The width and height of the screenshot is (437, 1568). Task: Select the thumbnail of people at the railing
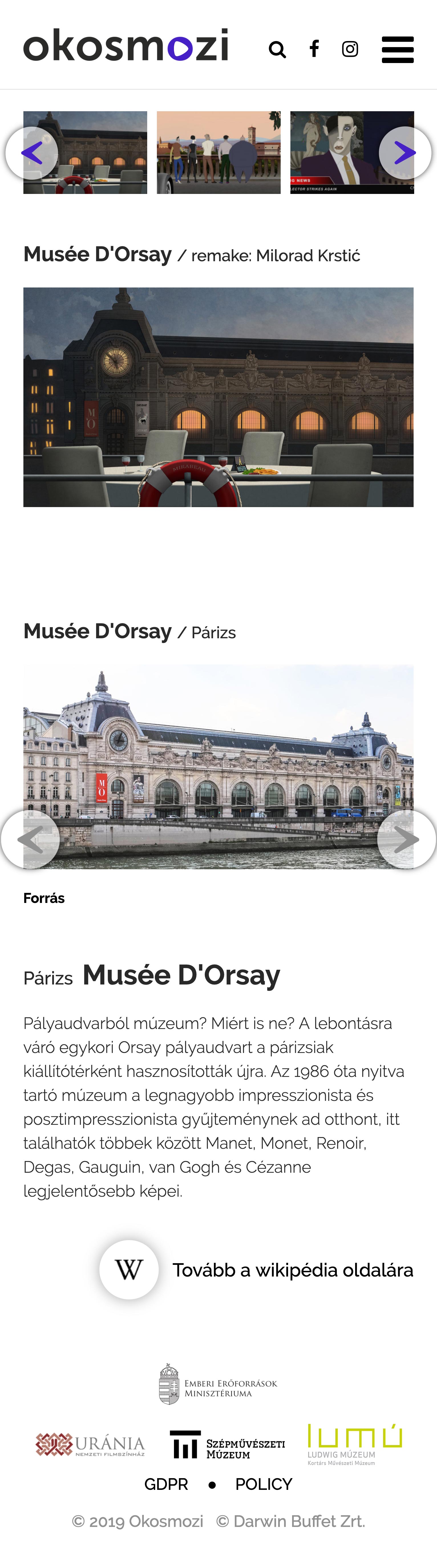pyautogui.click(x=218, y=153)
